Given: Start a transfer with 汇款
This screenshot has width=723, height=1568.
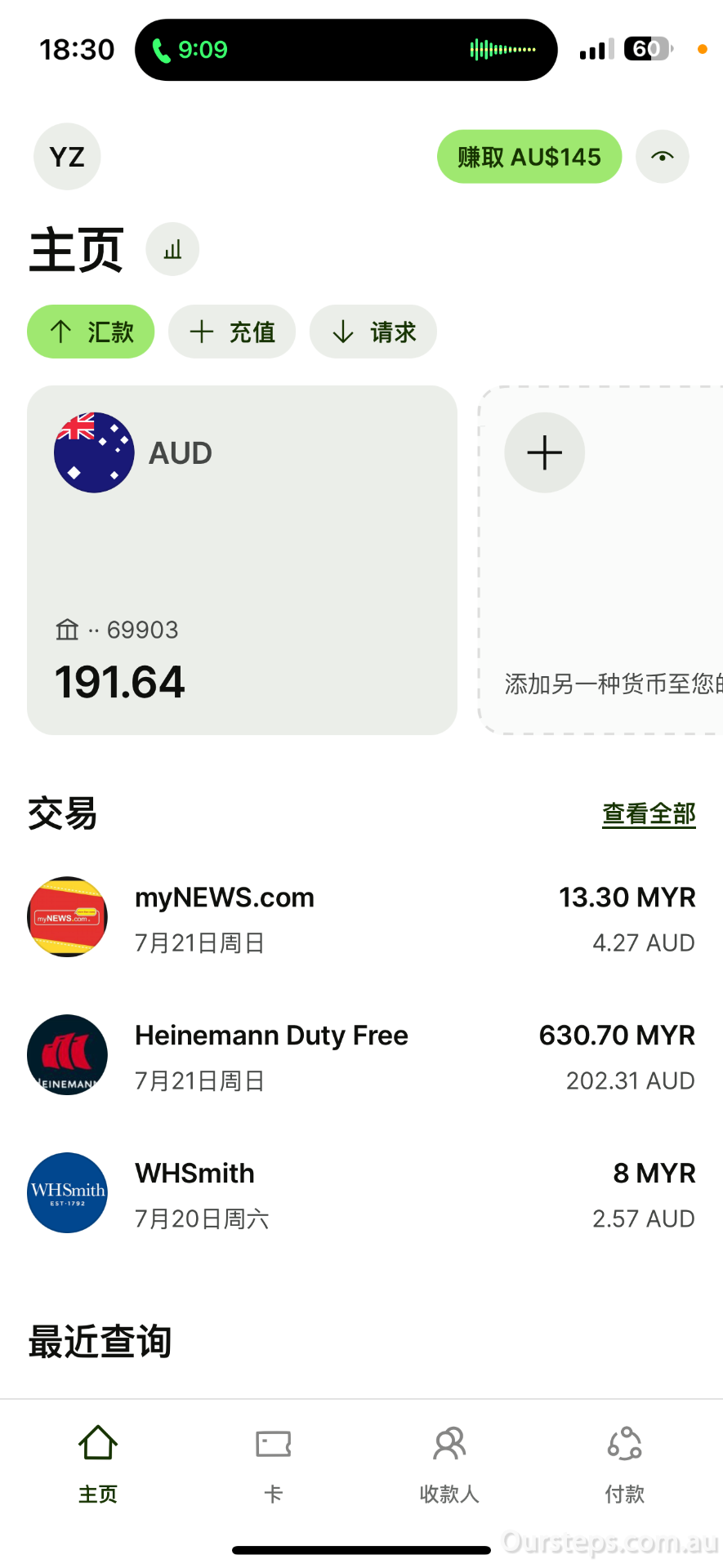Looking at the screenshot, I should tap(91, 332).
